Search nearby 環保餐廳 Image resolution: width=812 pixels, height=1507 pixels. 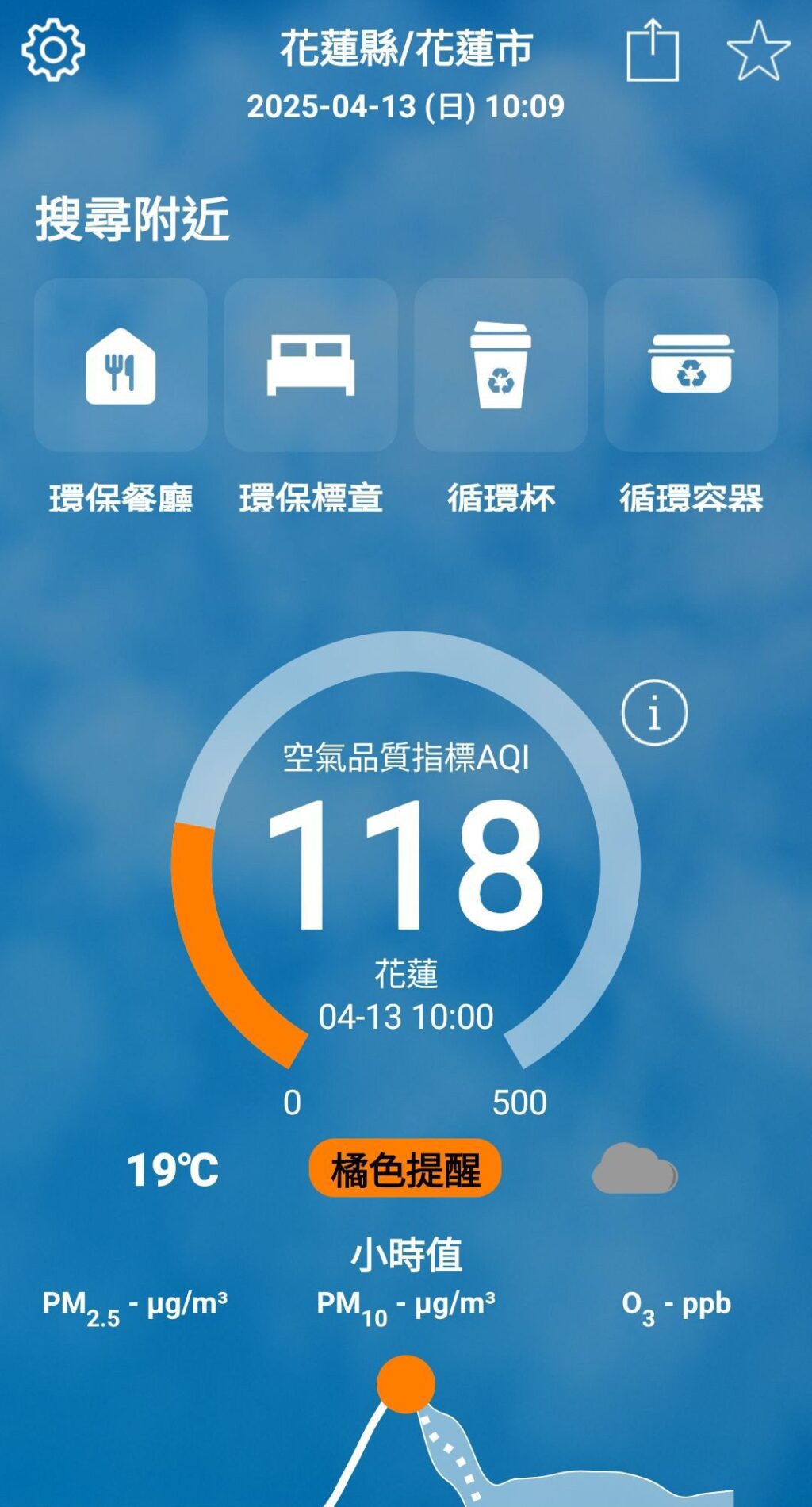click(121, 366)
